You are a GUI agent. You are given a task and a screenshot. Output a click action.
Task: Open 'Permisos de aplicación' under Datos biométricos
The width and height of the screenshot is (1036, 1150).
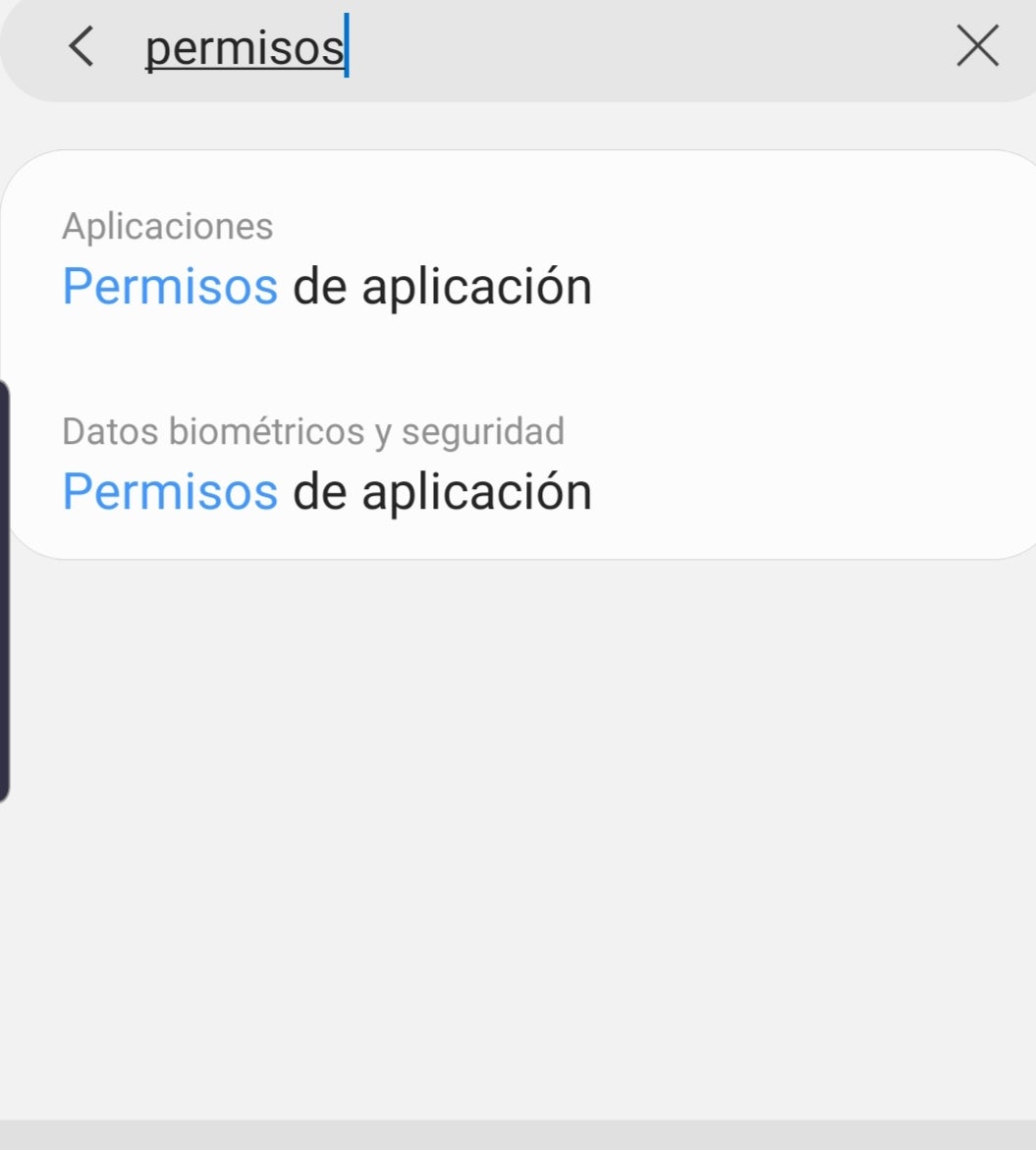tap(327, 491)
